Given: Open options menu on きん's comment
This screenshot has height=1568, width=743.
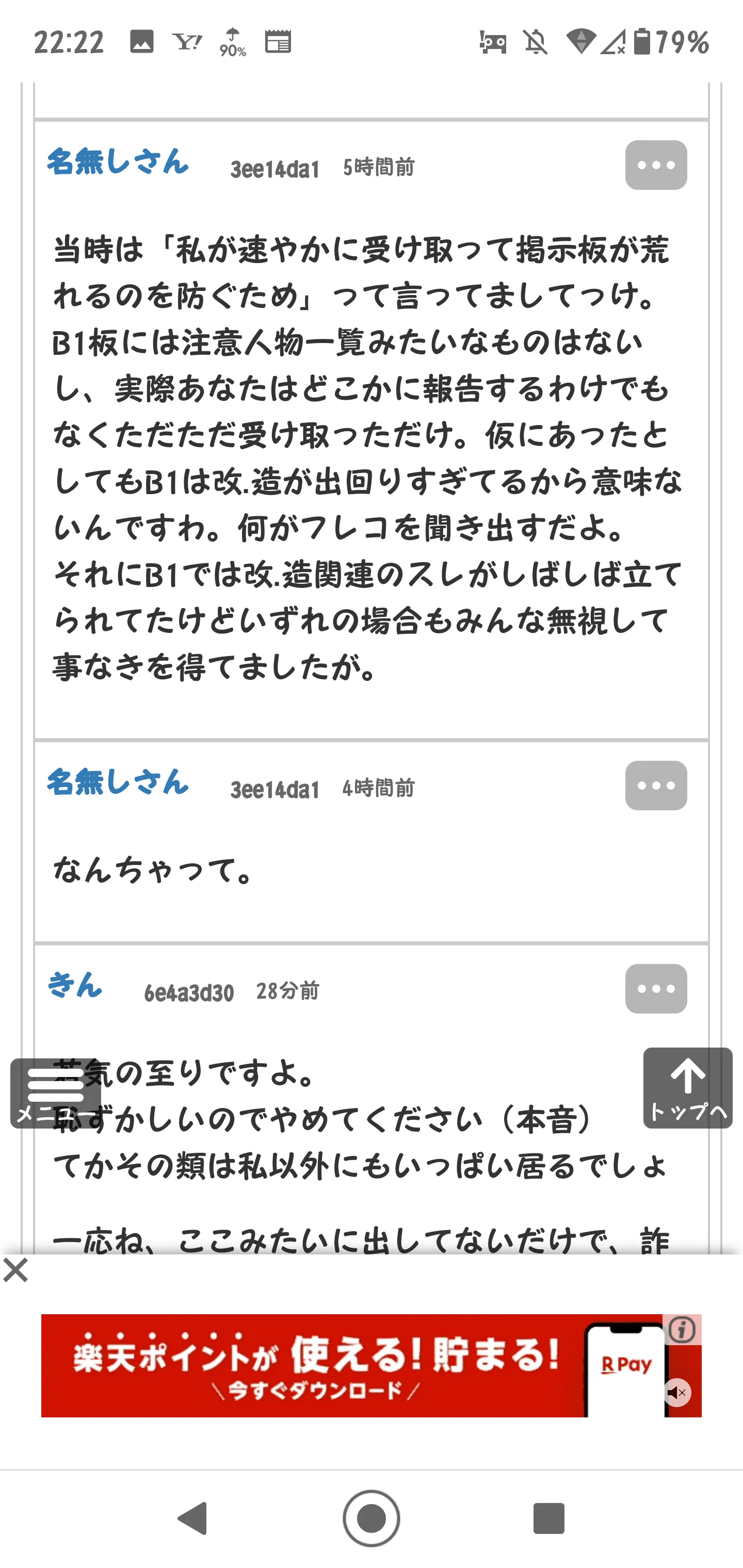Looking at the screenshot, I should [656, 989].
